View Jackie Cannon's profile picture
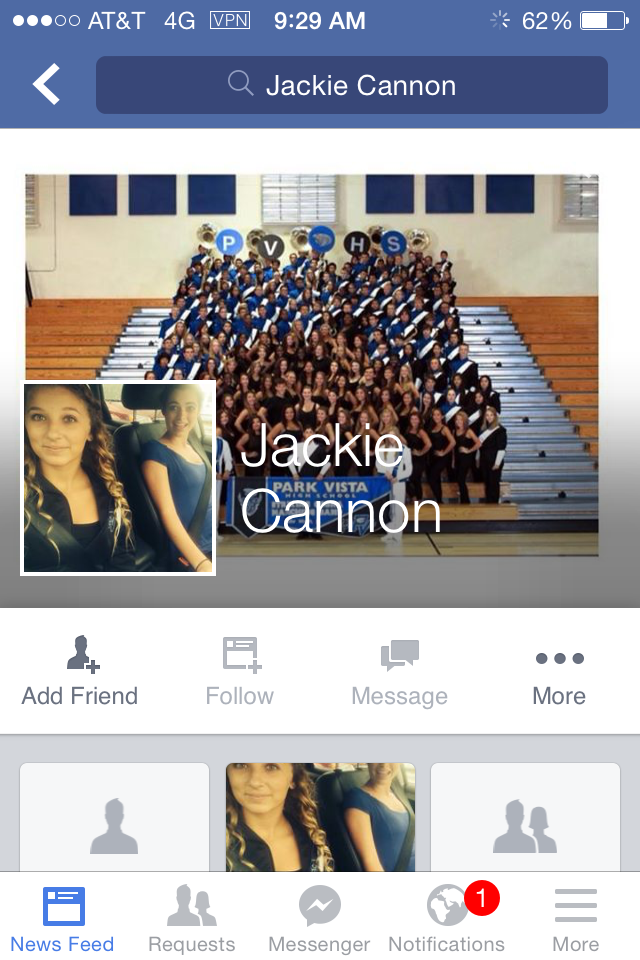This screenshot has width=640, height=960. pos(118,477)
